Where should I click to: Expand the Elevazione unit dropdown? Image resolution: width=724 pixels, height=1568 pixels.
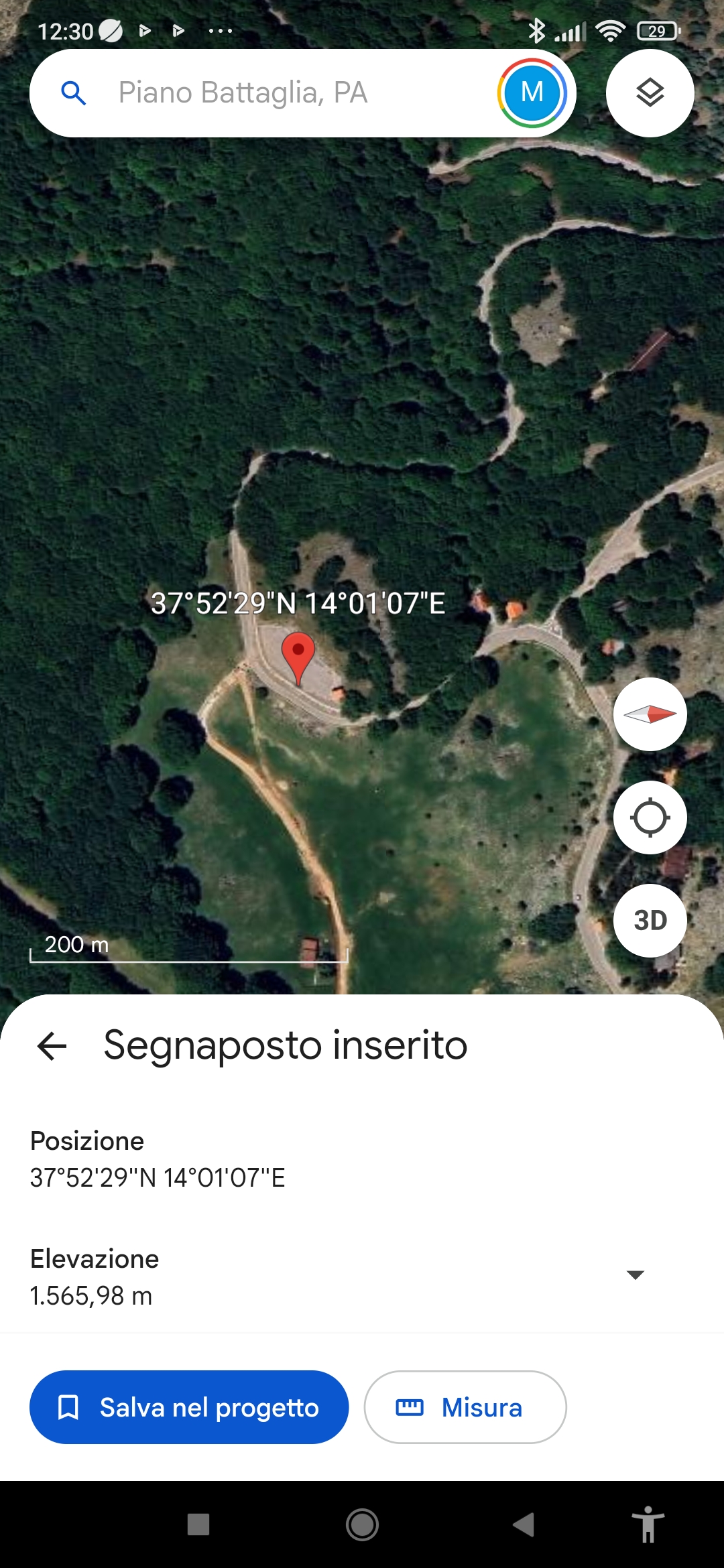[635, 1275]
